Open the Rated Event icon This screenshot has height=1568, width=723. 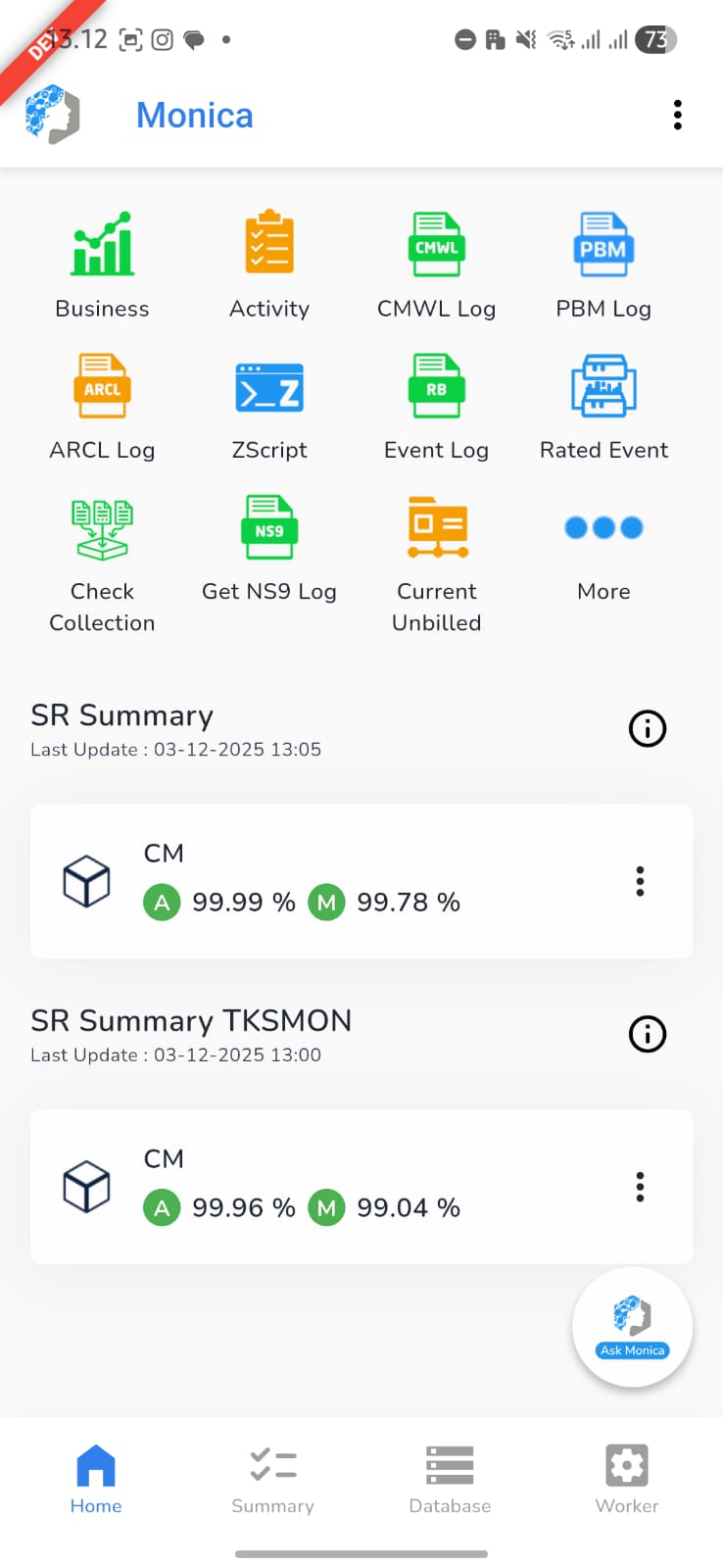(x=603, y=385)
